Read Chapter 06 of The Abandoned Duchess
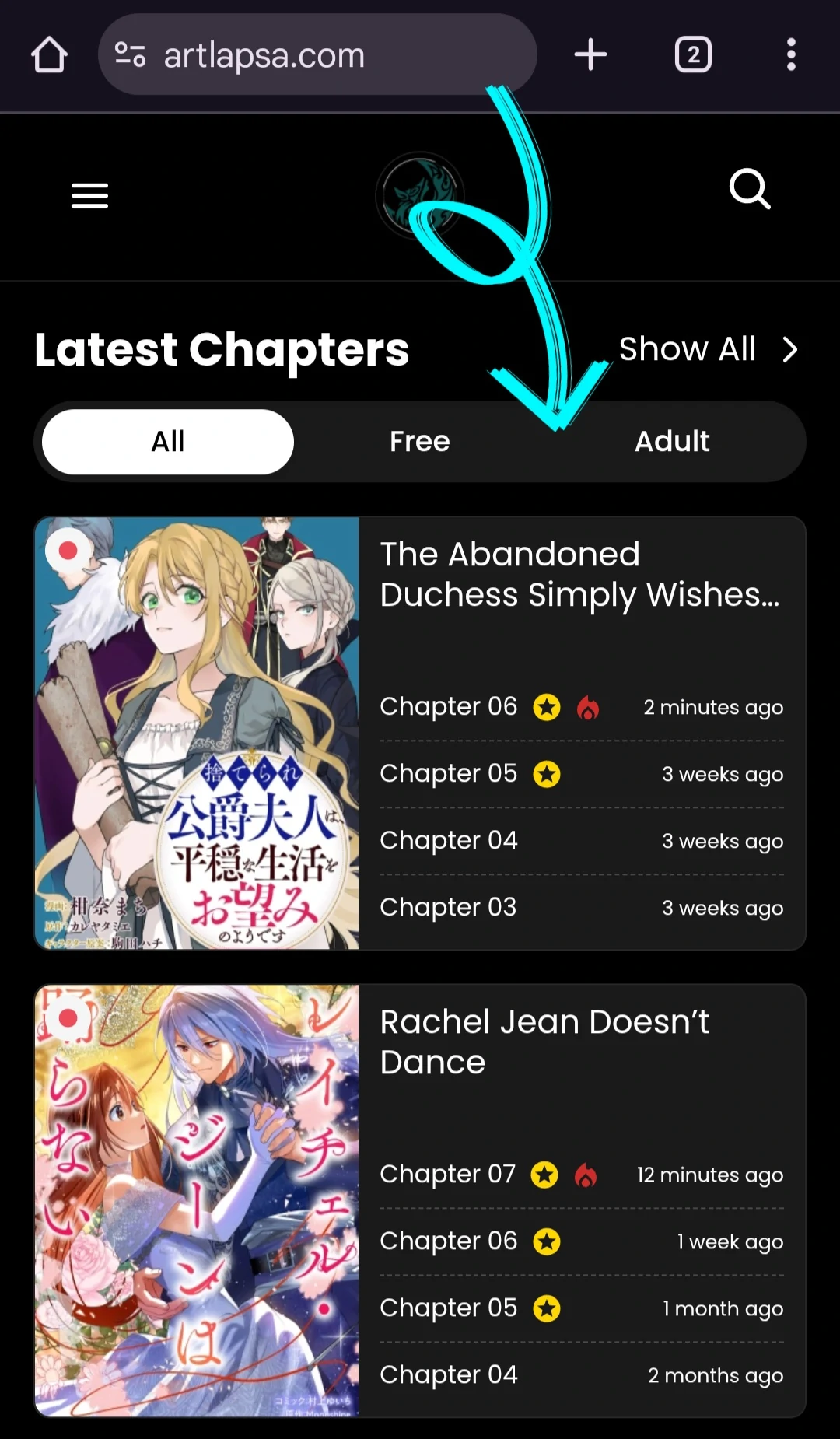Viewport: 840px width, 1439px height. point(449,706)
